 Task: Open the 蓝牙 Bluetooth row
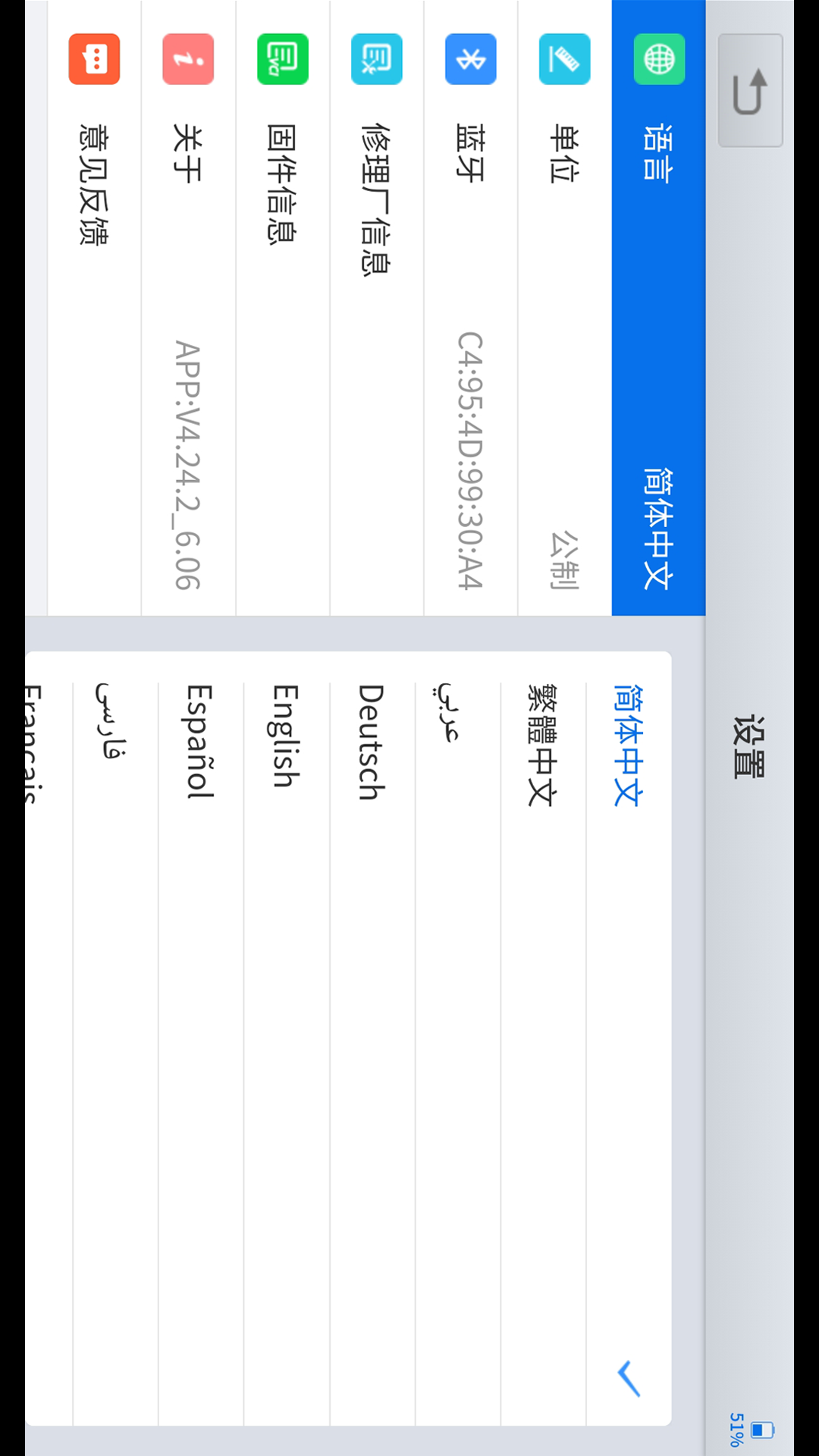tap(471, 308)
